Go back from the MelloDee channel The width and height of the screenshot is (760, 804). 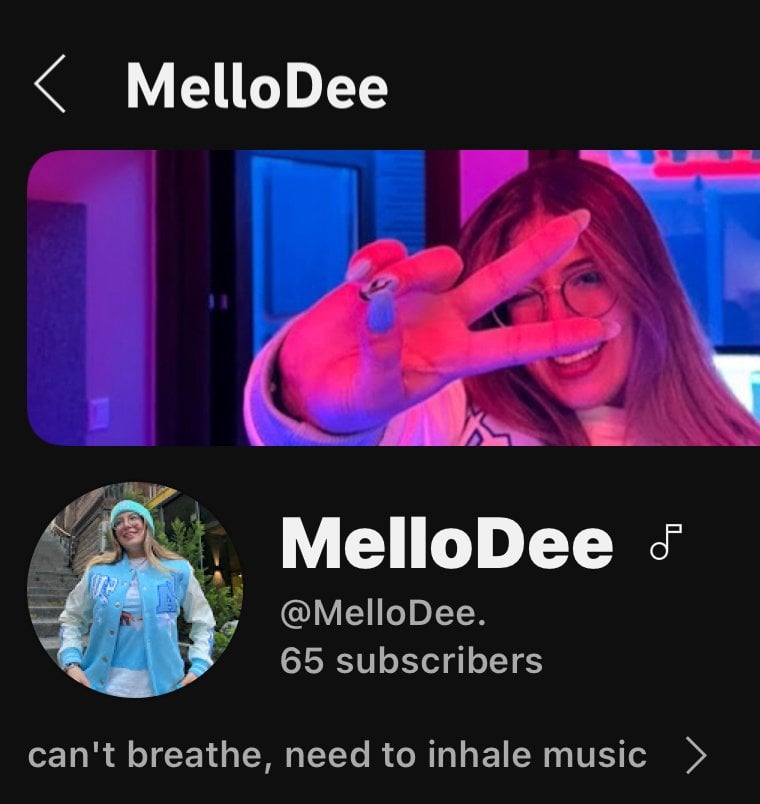(x=50, y=87)
